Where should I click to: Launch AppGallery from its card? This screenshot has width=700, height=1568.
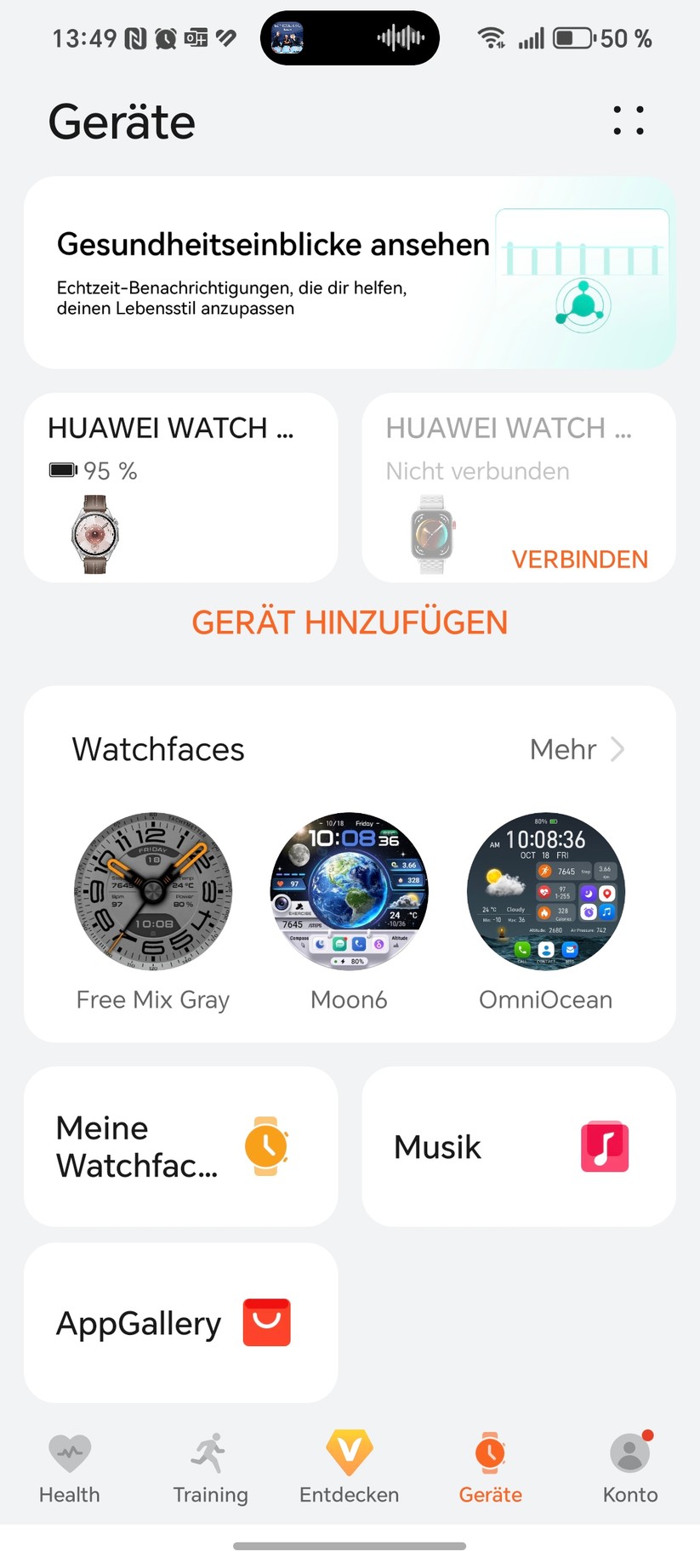180,1323
